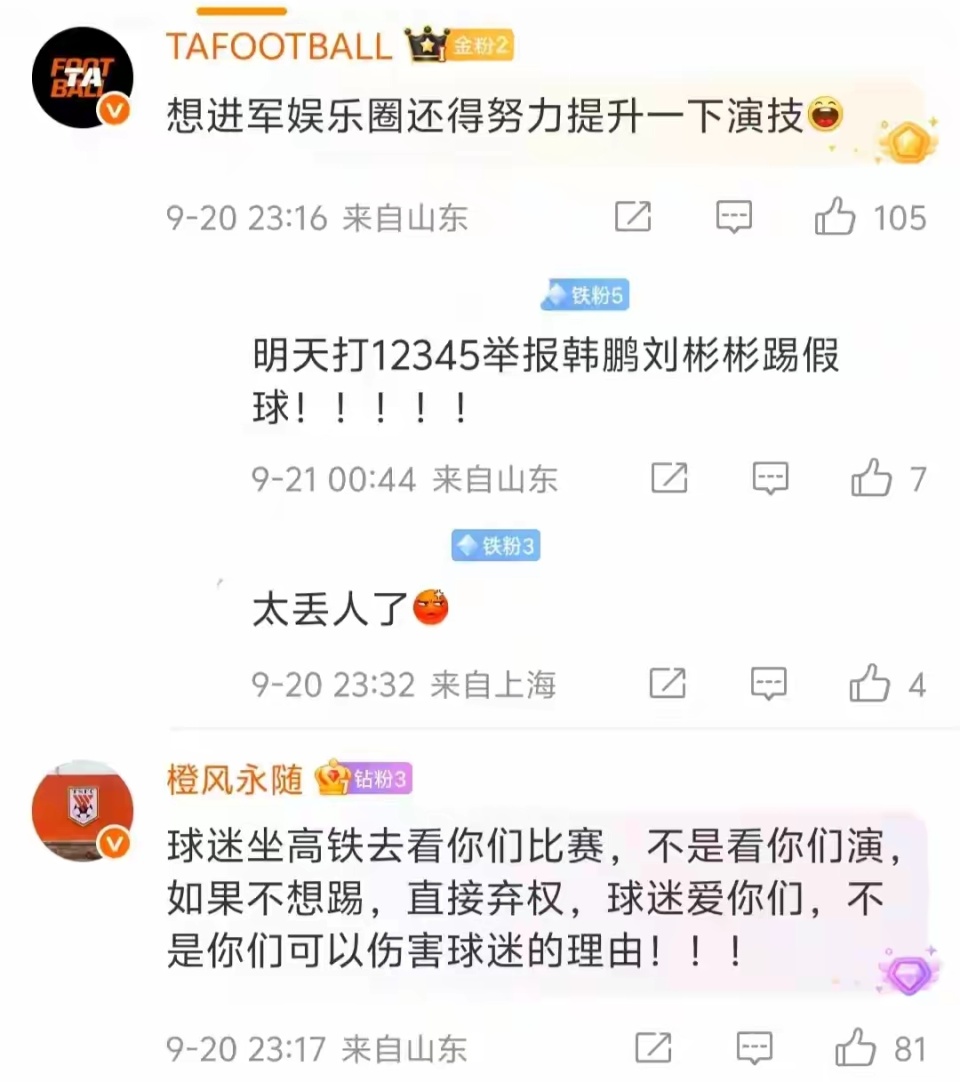Click the 铁粉5 badge above the report comment

coord(584,294)
